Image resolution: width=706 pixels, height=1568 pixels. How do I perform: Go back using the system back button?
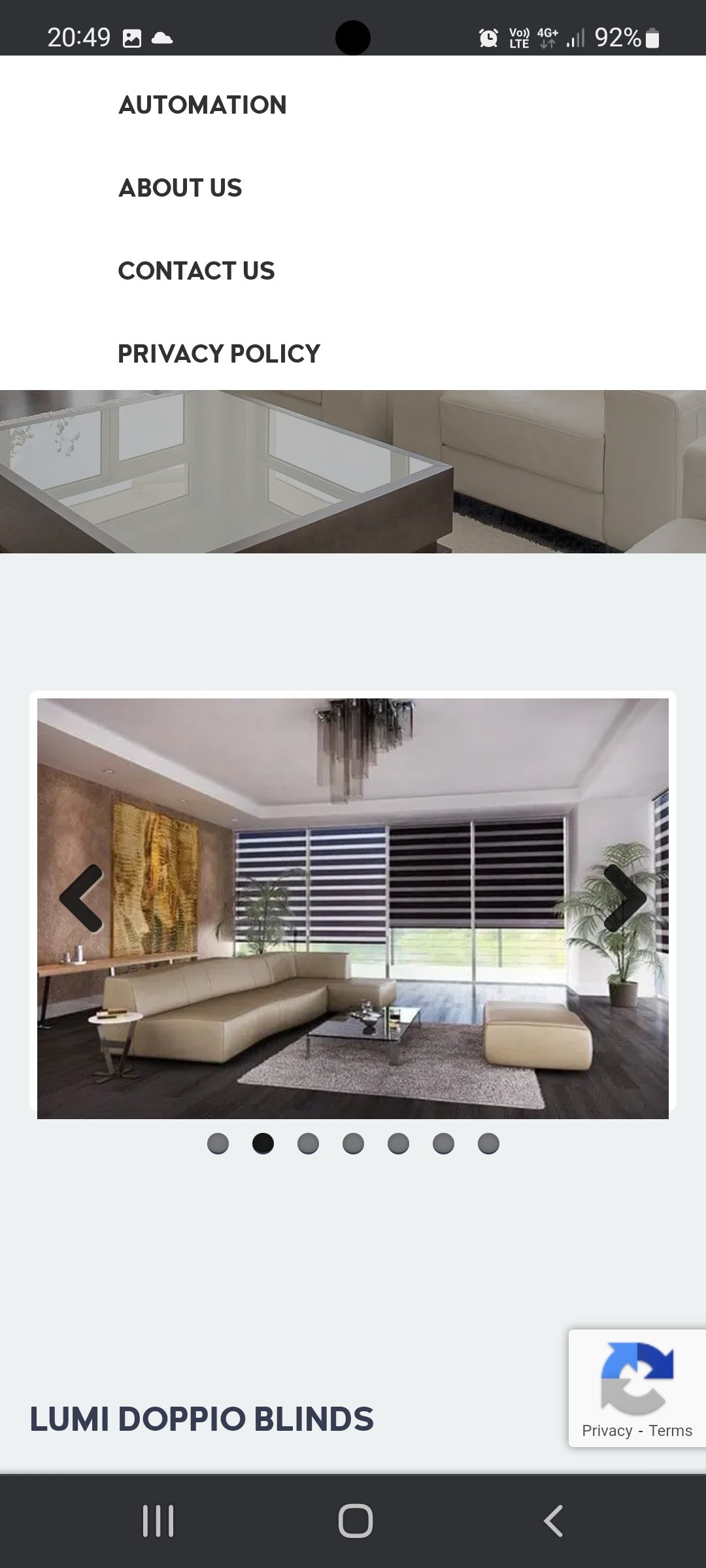(x=553, y=1521)
